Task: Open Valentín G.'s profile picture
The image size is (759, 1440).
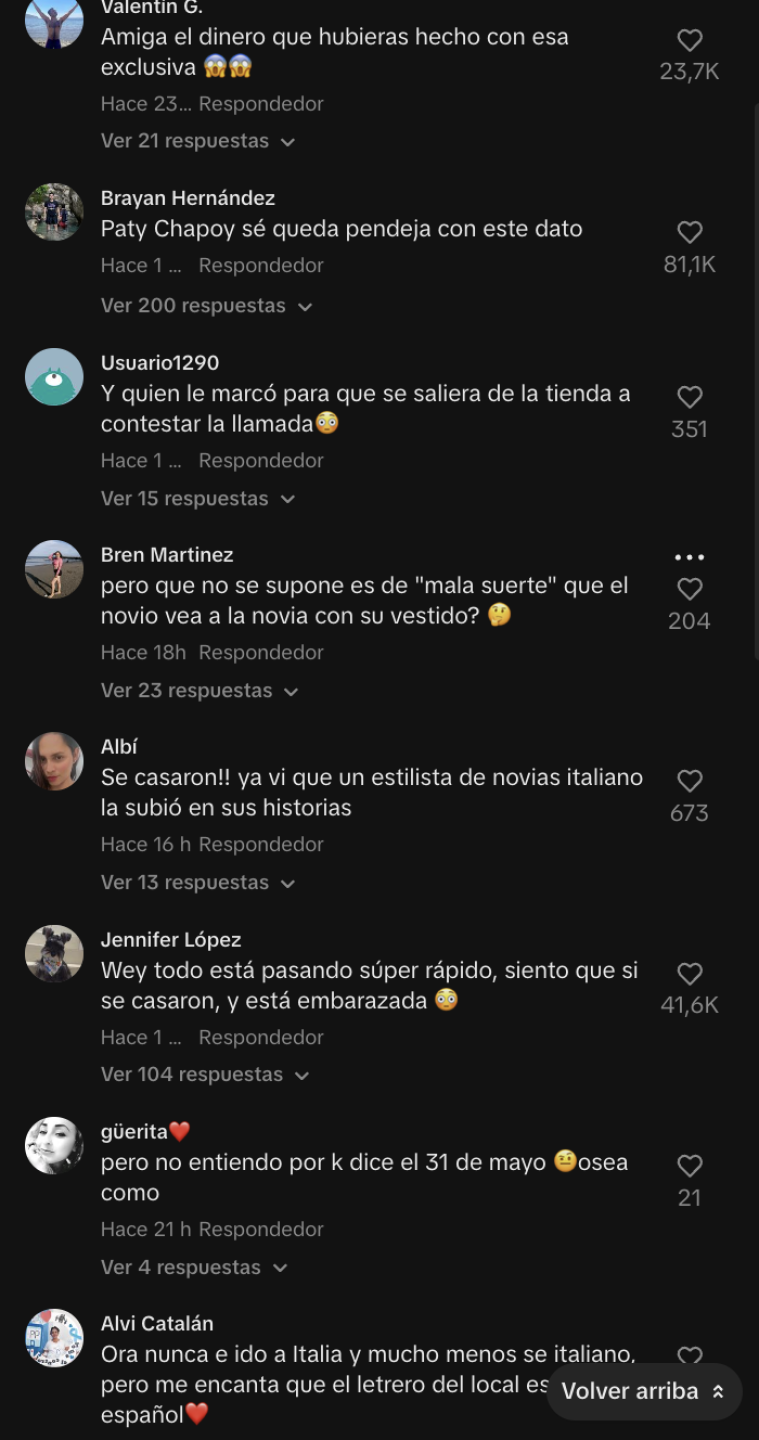Action: 54,23
